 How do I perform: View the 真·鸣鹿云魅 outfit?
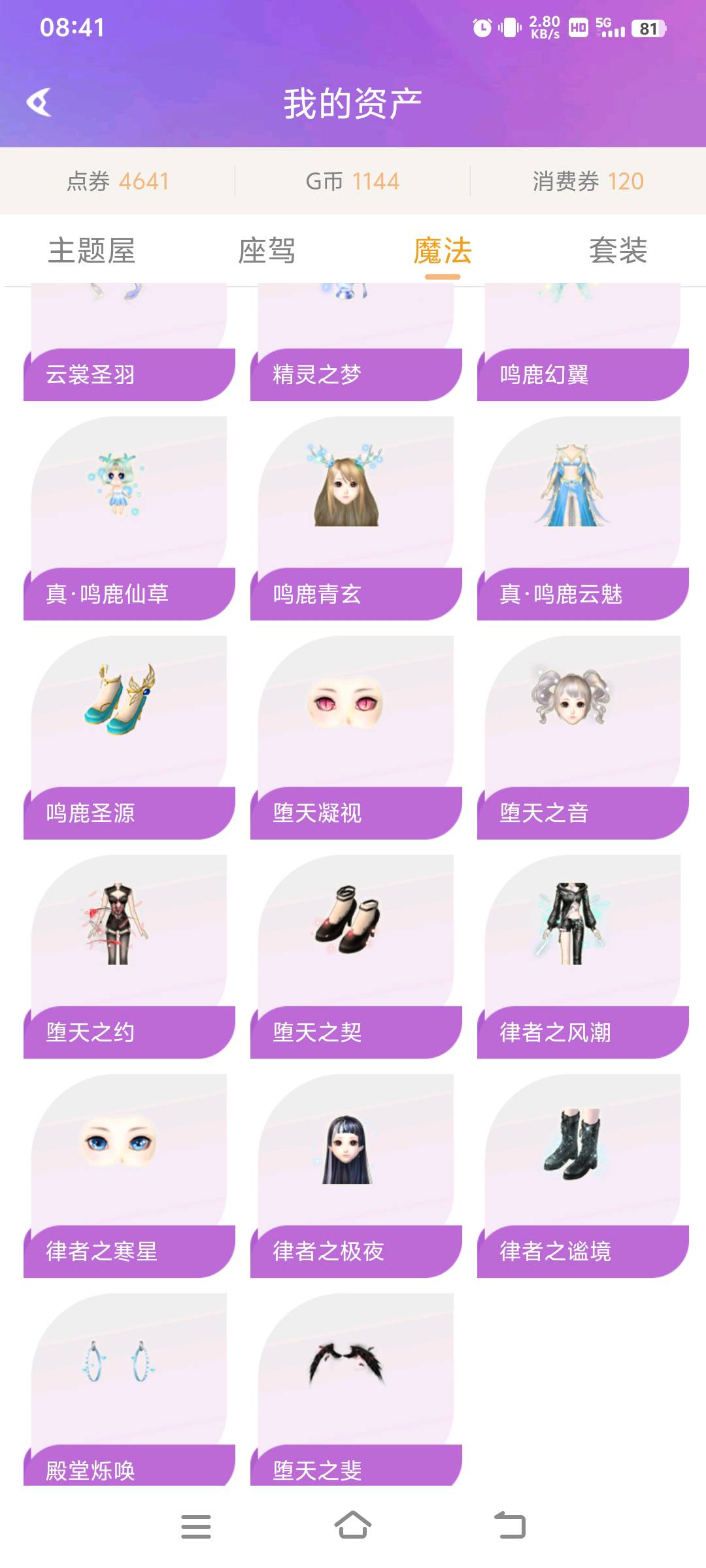(x=582, y=517)
